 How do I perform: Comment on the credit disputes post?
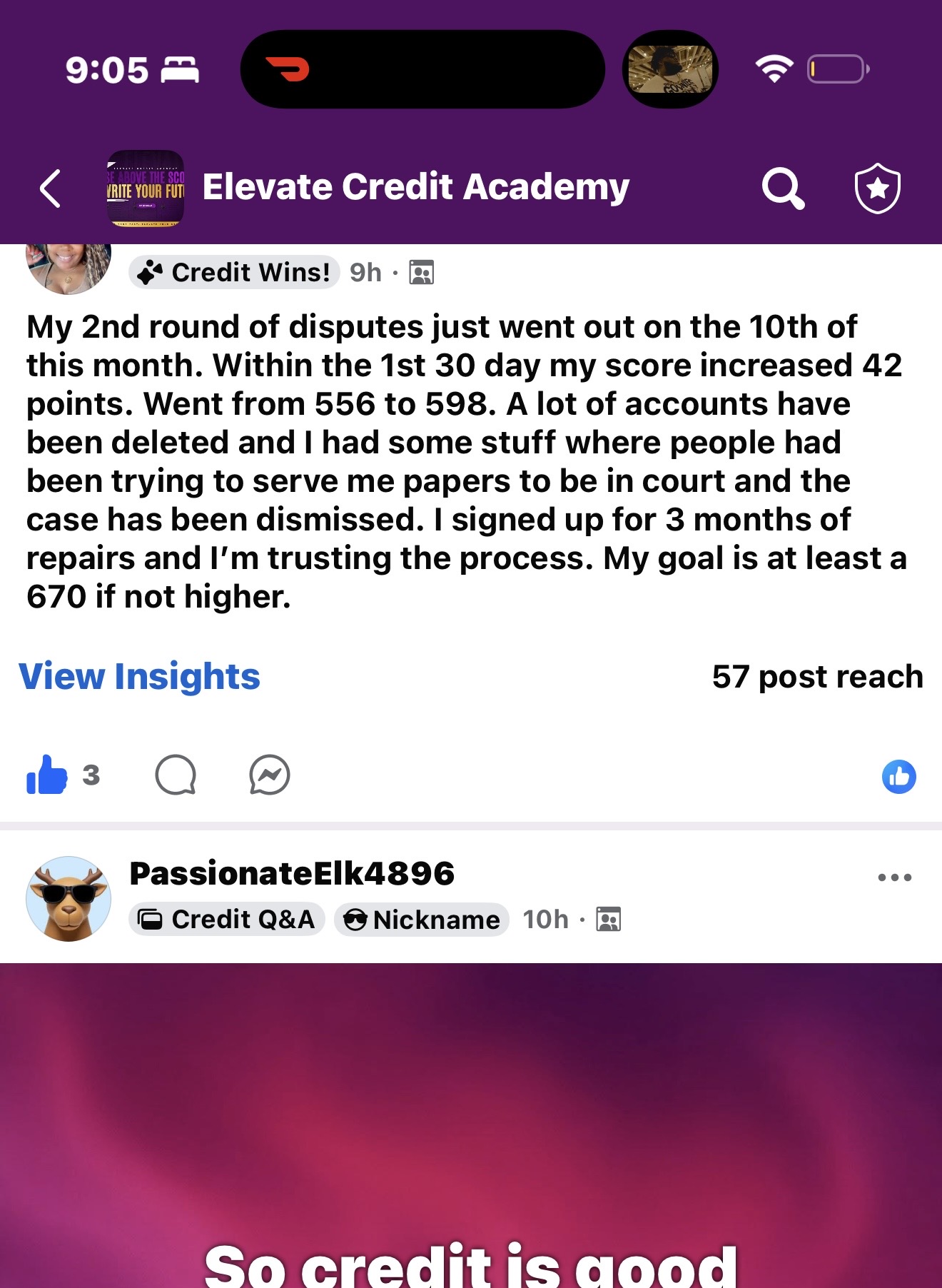pyautogui.click(x=176, y=775)
